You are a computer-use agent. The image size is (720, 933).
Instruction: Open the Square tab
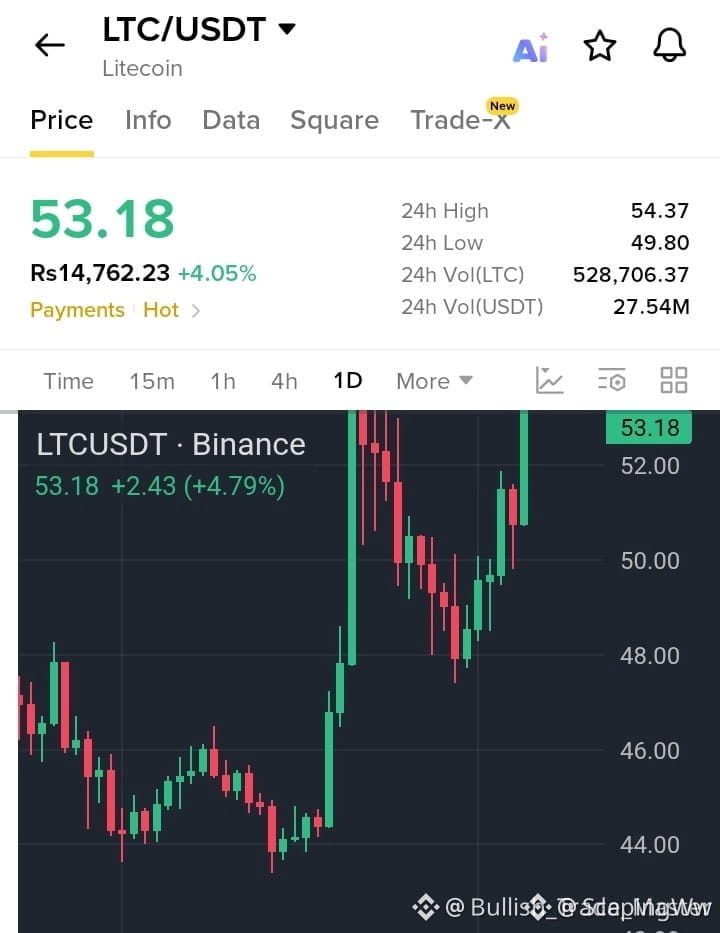[334, 121]
